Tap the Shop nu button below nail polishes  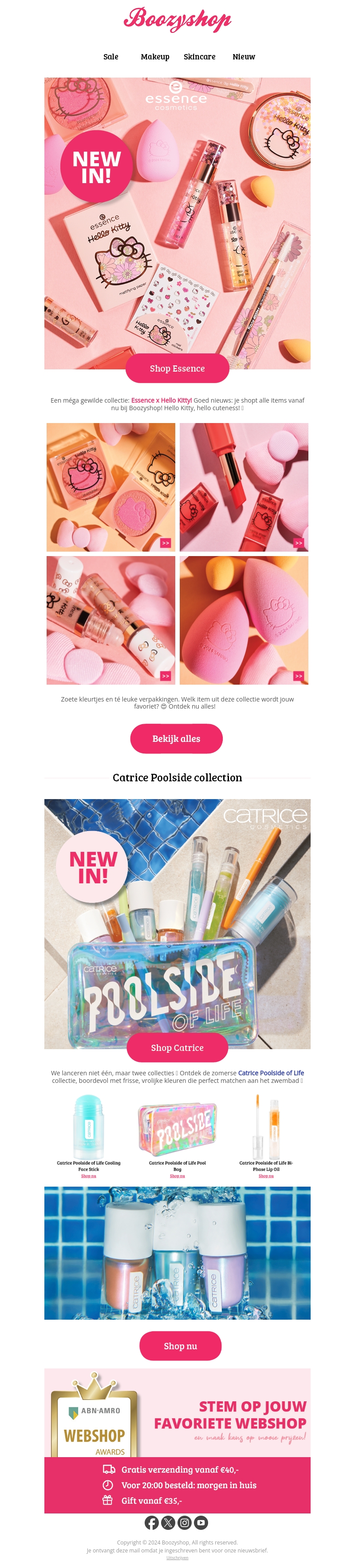pyautogui.click(x=180, y=1346)
